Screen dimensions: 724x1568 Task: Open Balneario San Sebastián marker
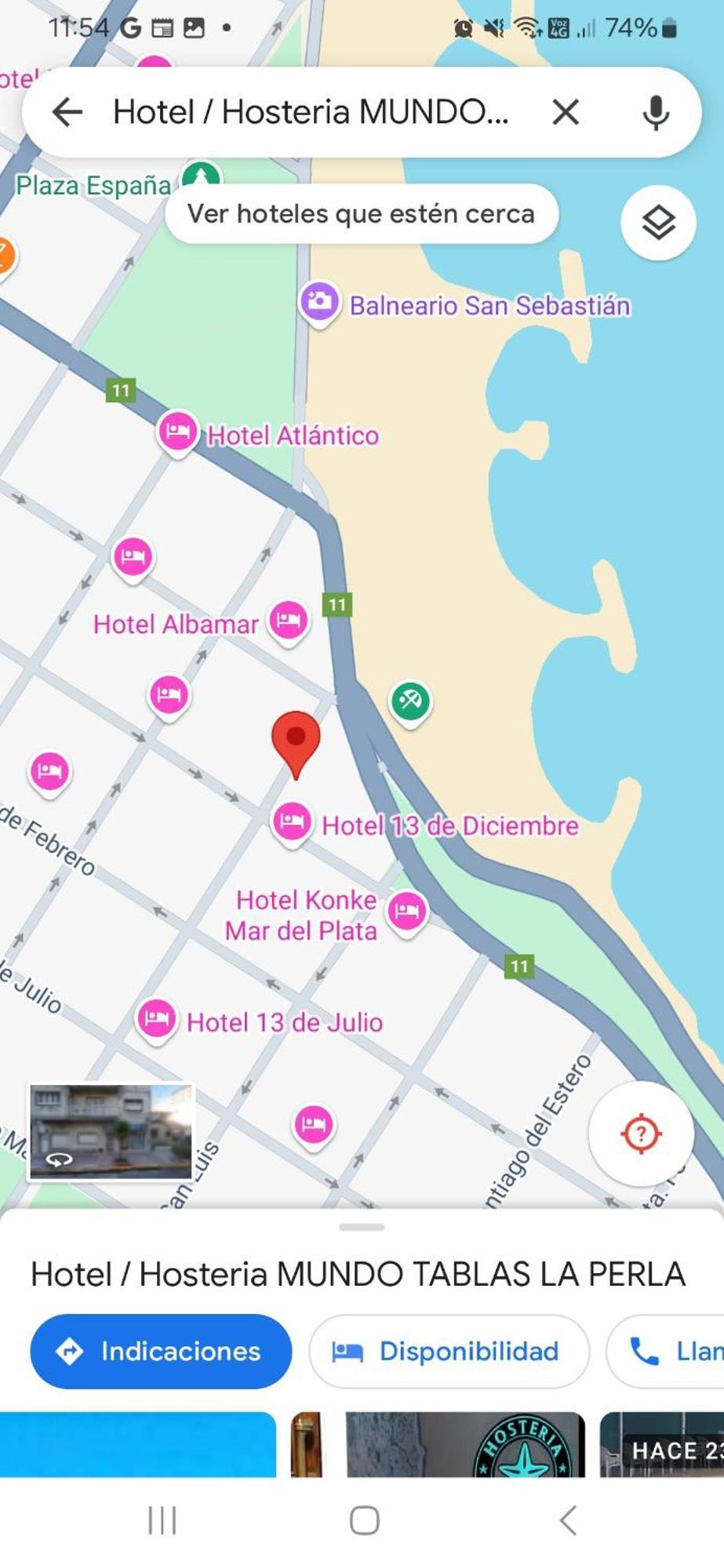click(319, 301)
